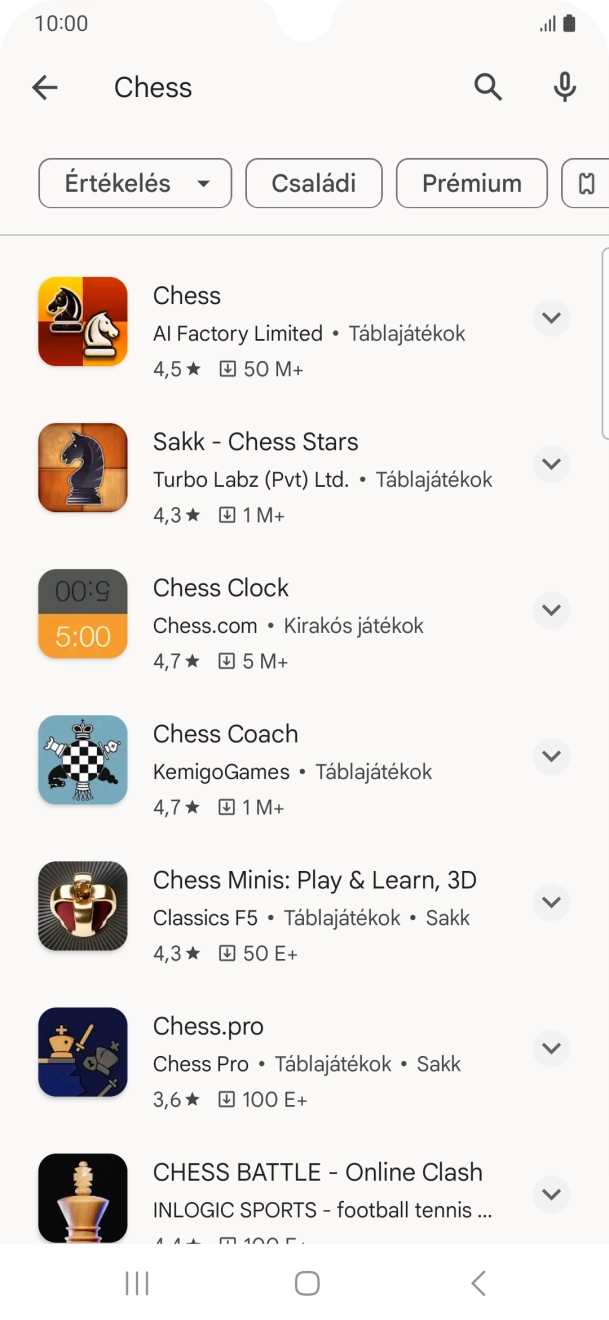Apply the Prémium filter chip
Screen dimensions: 609x1320
coord(472,184)
